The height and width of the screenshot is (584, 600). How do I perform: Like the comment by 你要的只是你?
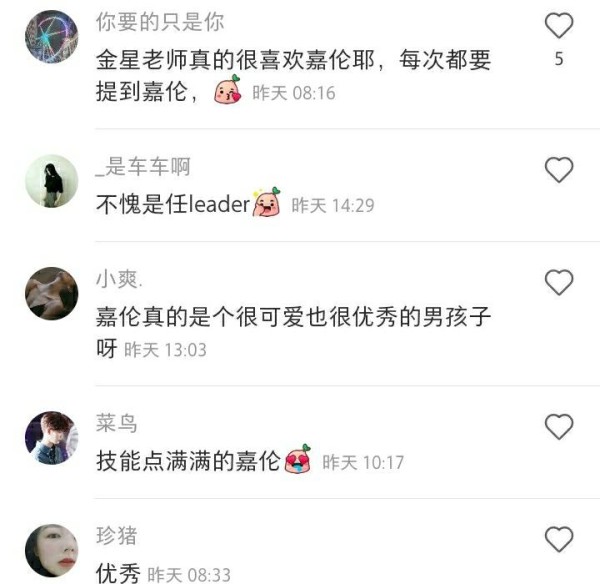(558, 26)
